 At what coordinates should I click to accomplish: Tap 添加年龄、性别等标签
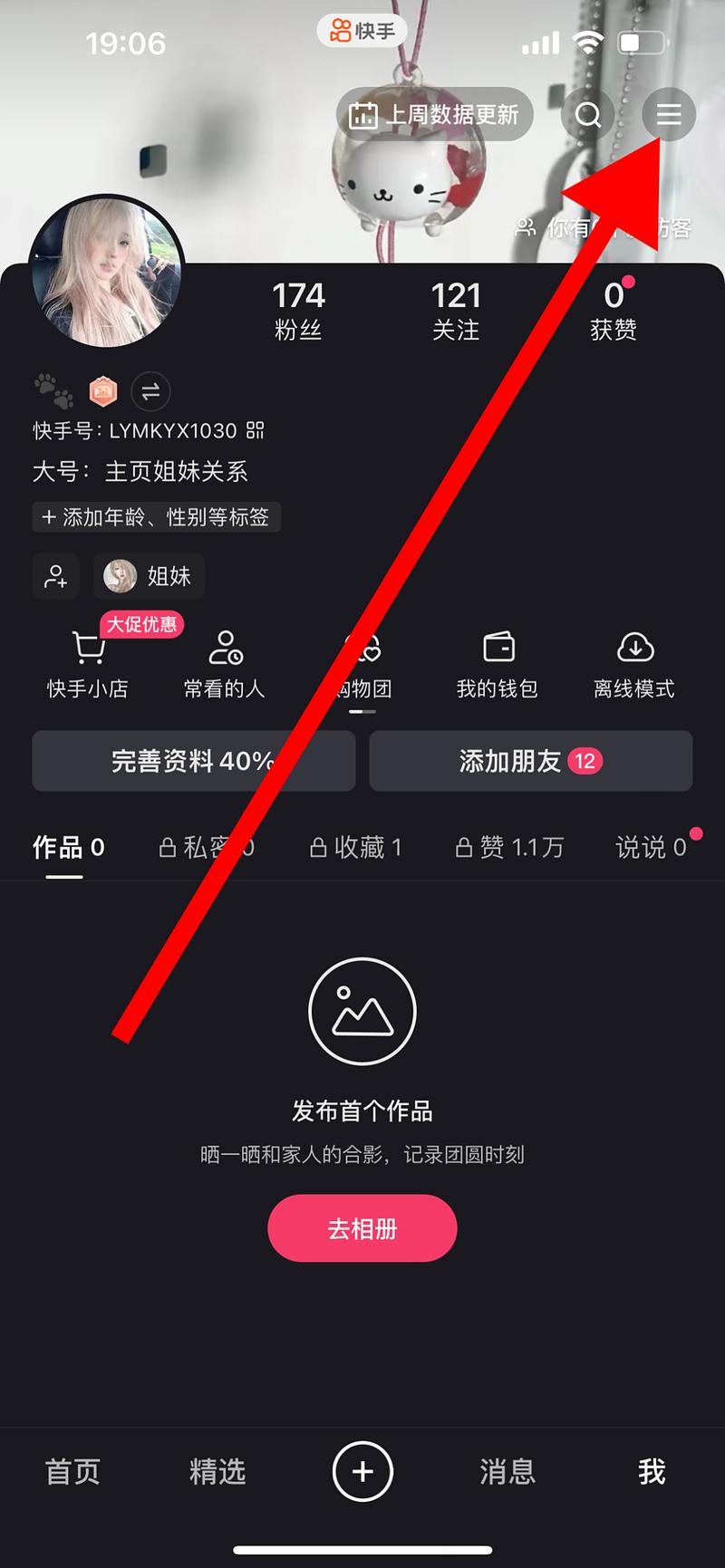coord(155,517)
